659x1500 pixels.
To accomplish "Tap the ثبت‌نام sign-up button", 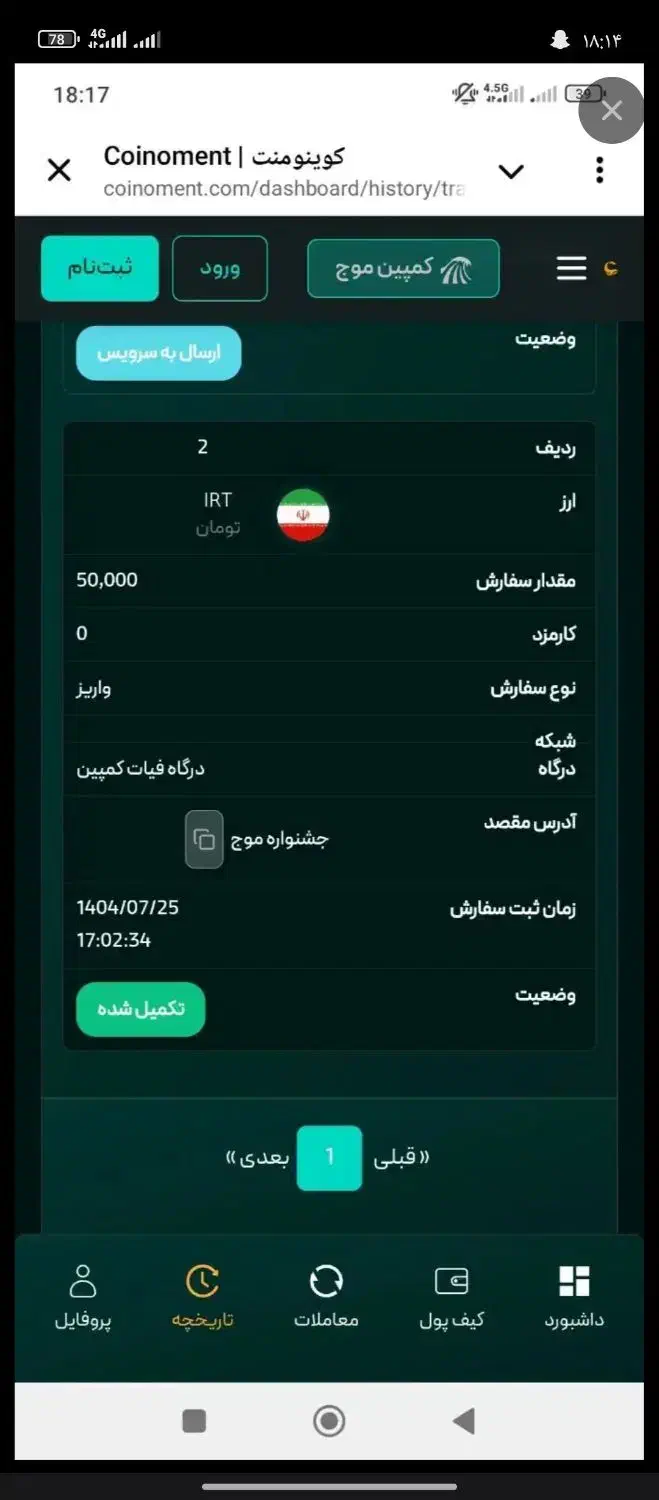I will (x=100, y=268).
